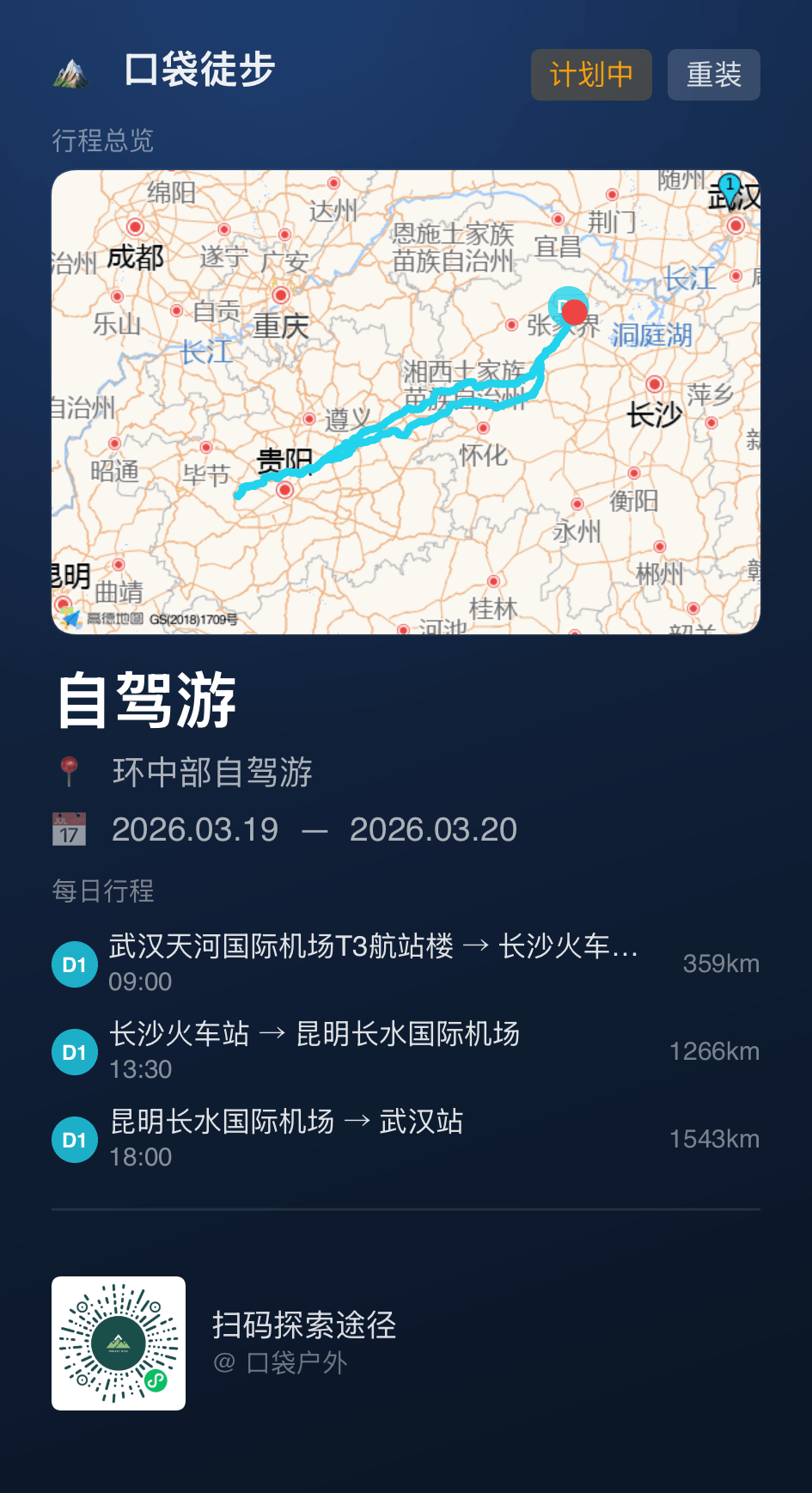This screenshot has height=1493, width=812.
Task: Click the 1266km distance label
Action: coord(714,1051)
